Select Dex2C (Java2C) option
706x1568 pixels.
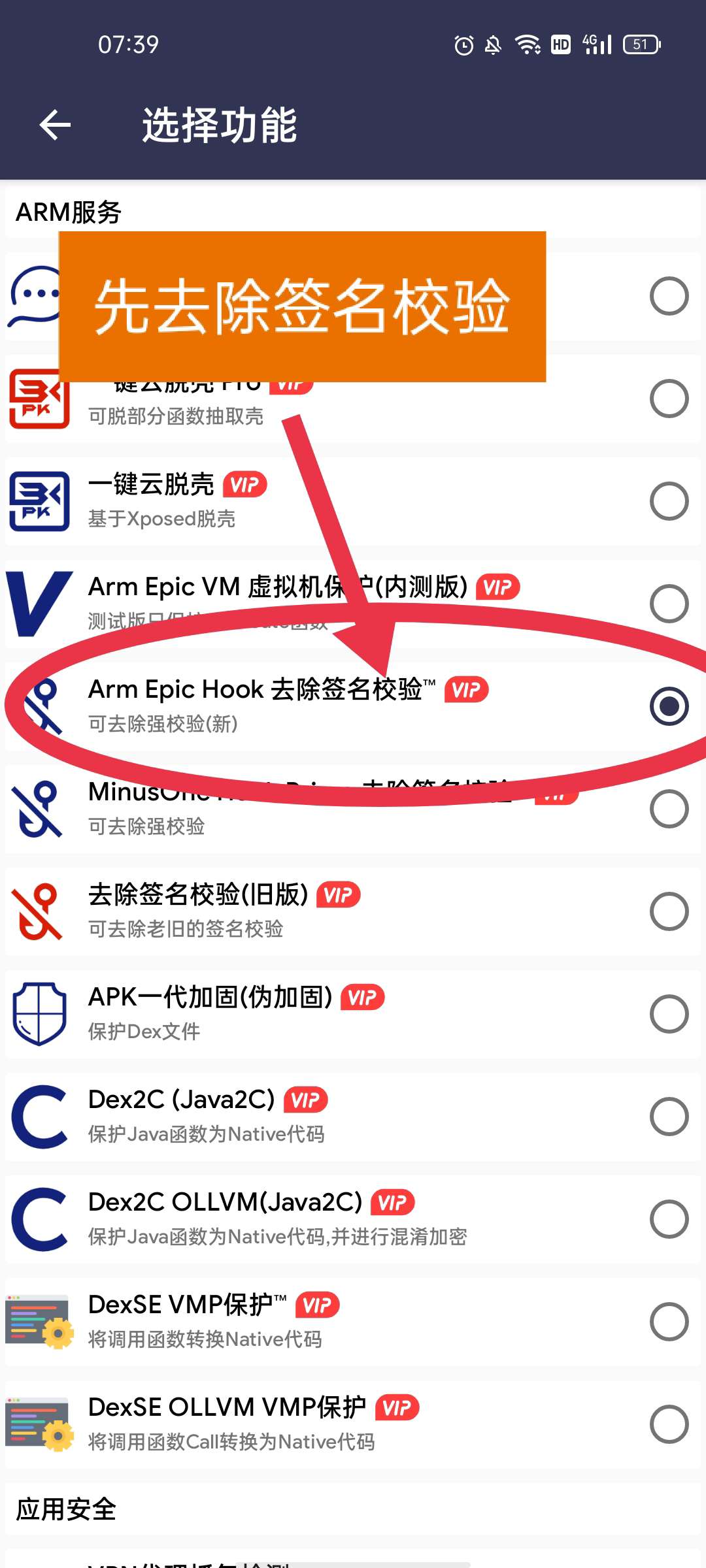tap(669, 1117)
